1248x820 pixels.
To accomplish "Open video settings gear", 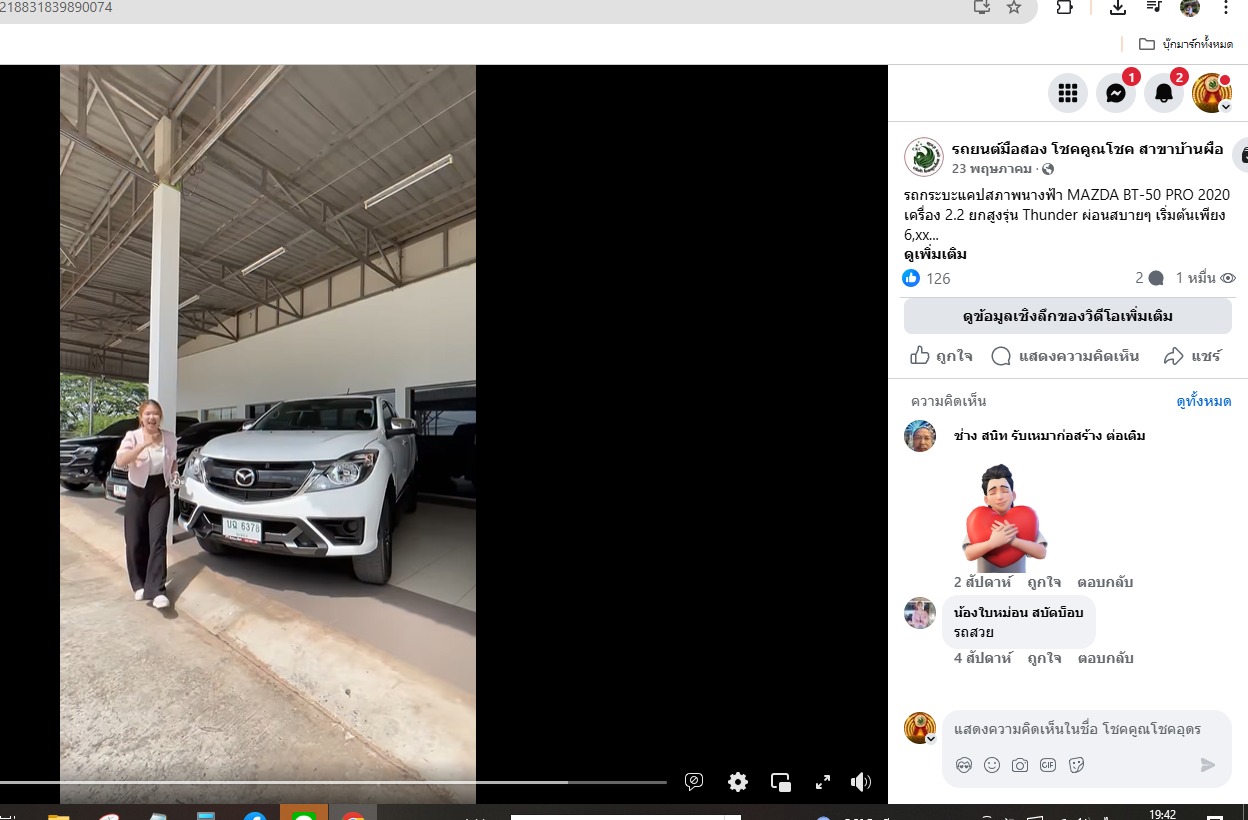I will [x=738, y=782].
